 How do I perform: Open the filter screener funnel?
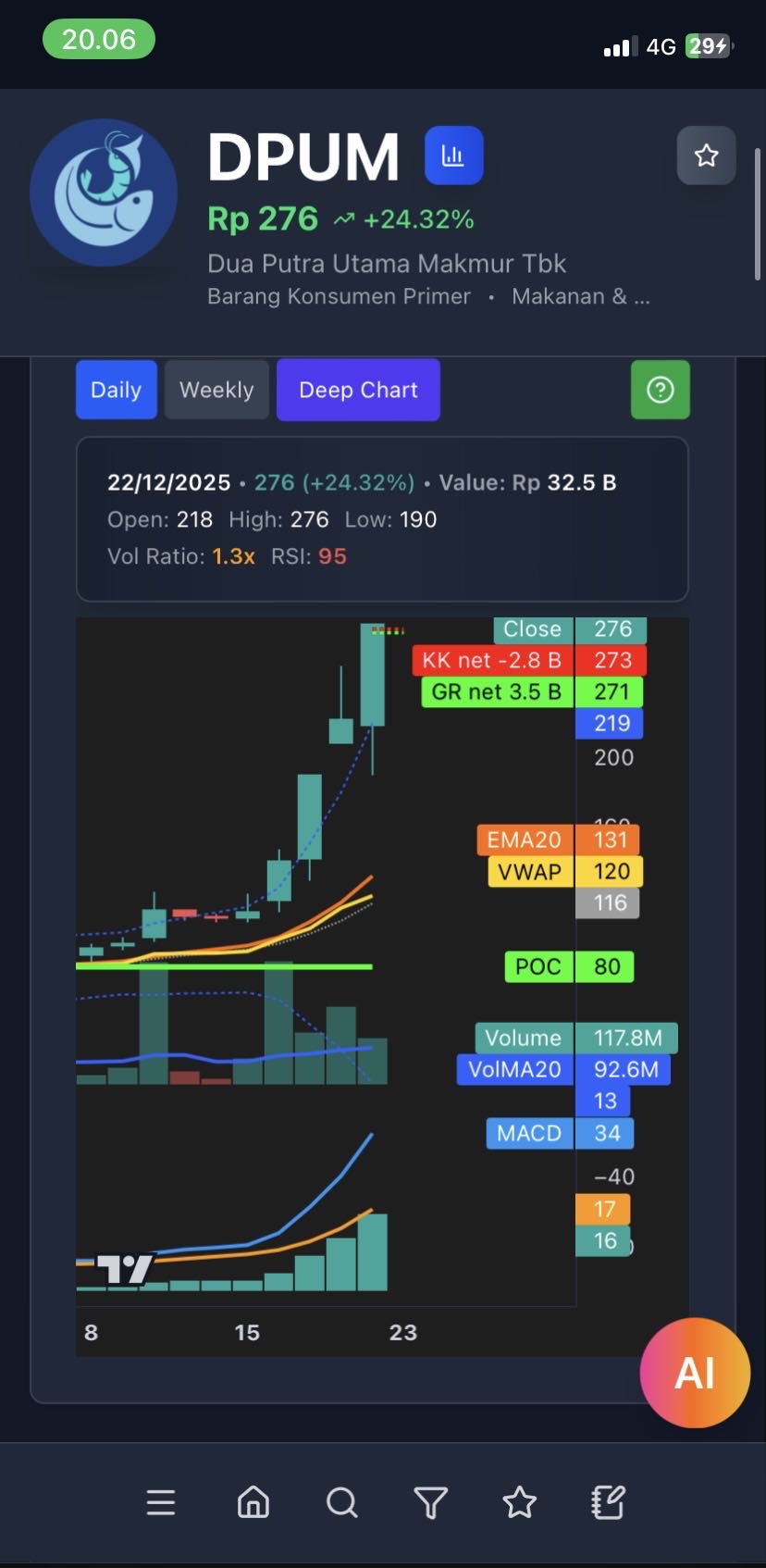[430, 1502]
